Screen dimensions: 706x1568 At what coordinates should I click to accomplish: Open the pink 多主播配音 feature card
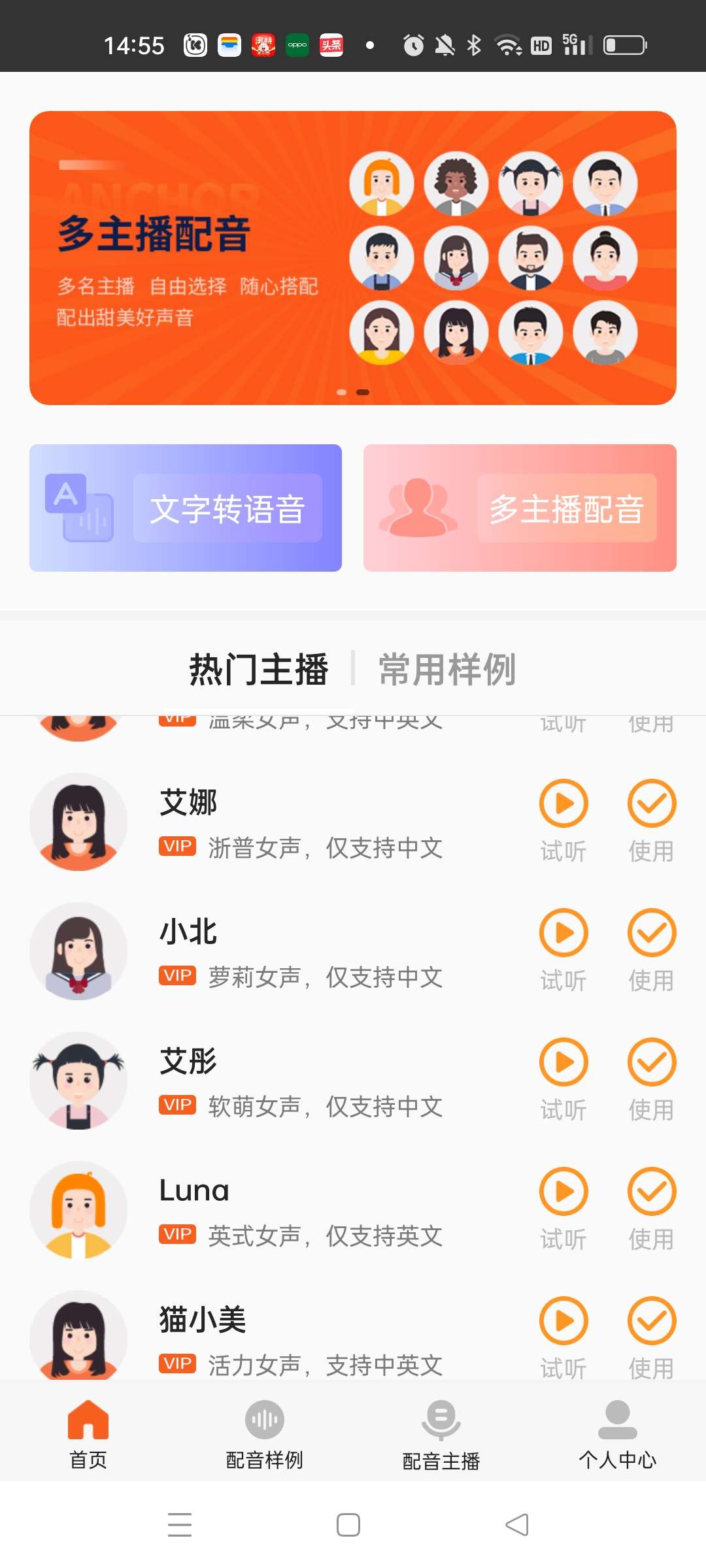click(520, 508)
